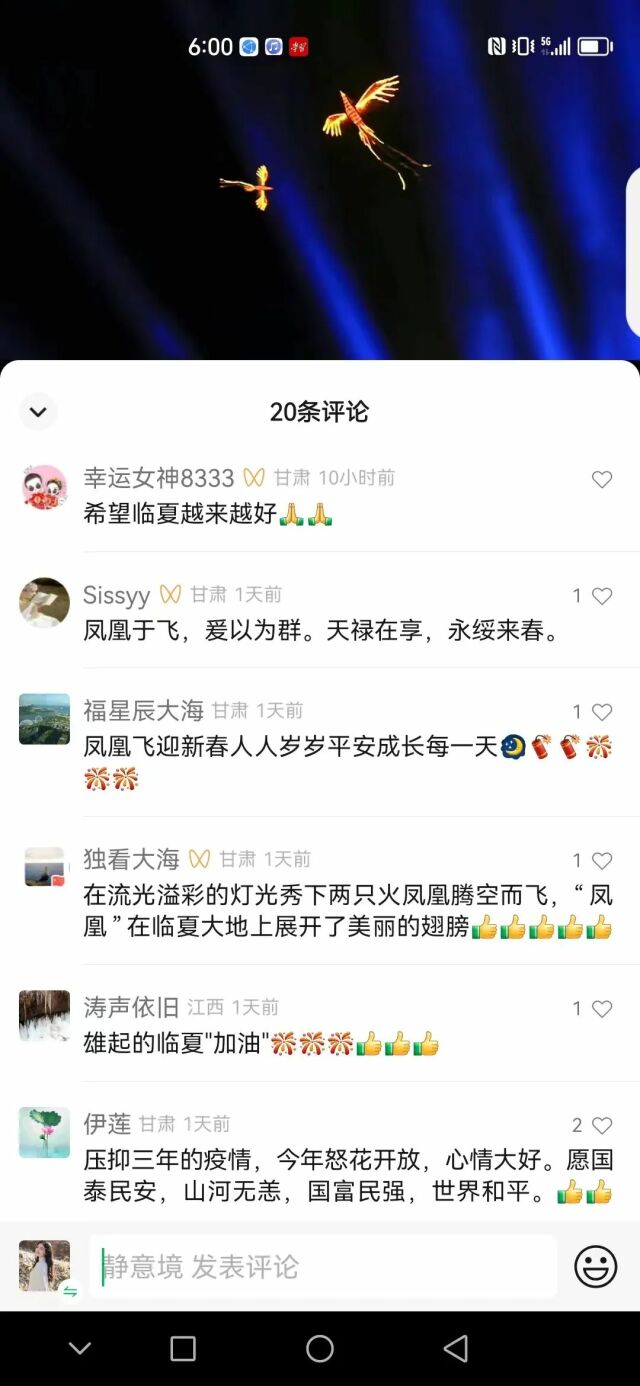
Task: Collapse the comments panel with the down chevron
Action: tap(38, 411)
